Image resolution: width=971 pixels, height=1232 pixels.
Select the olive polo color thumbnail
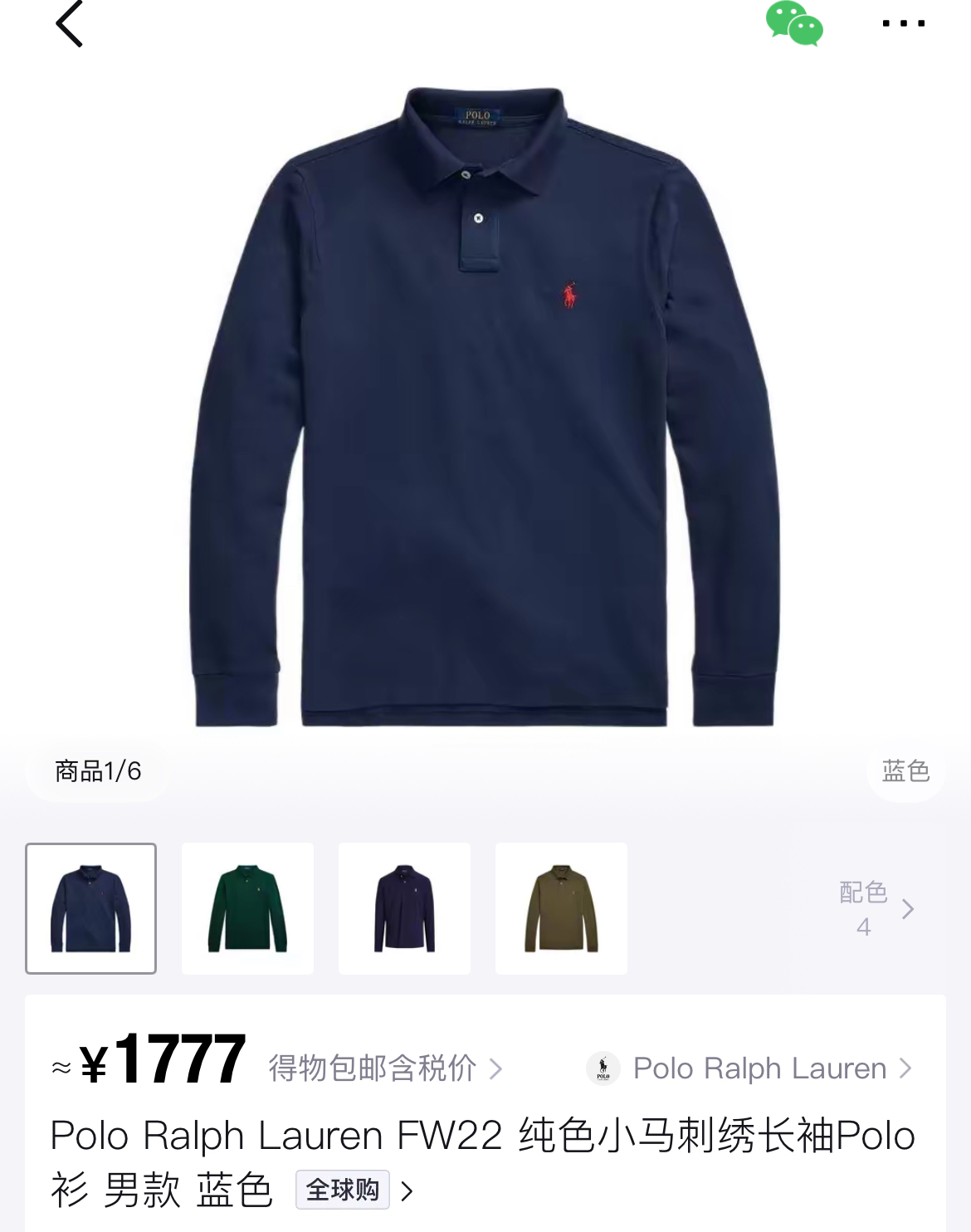pos(561,908)
